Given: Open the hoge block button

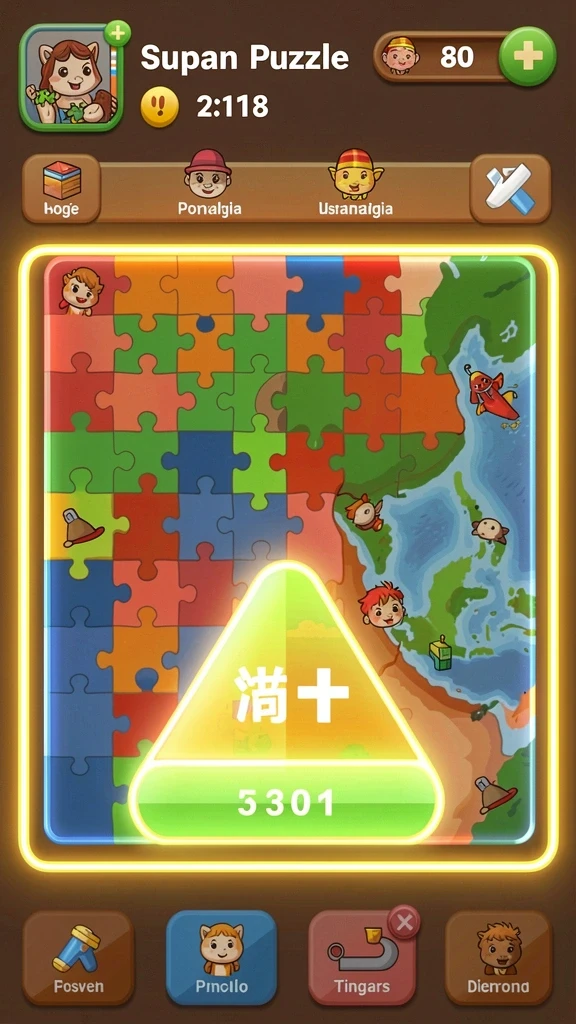Looking at the screenshot, I should 61,189.
